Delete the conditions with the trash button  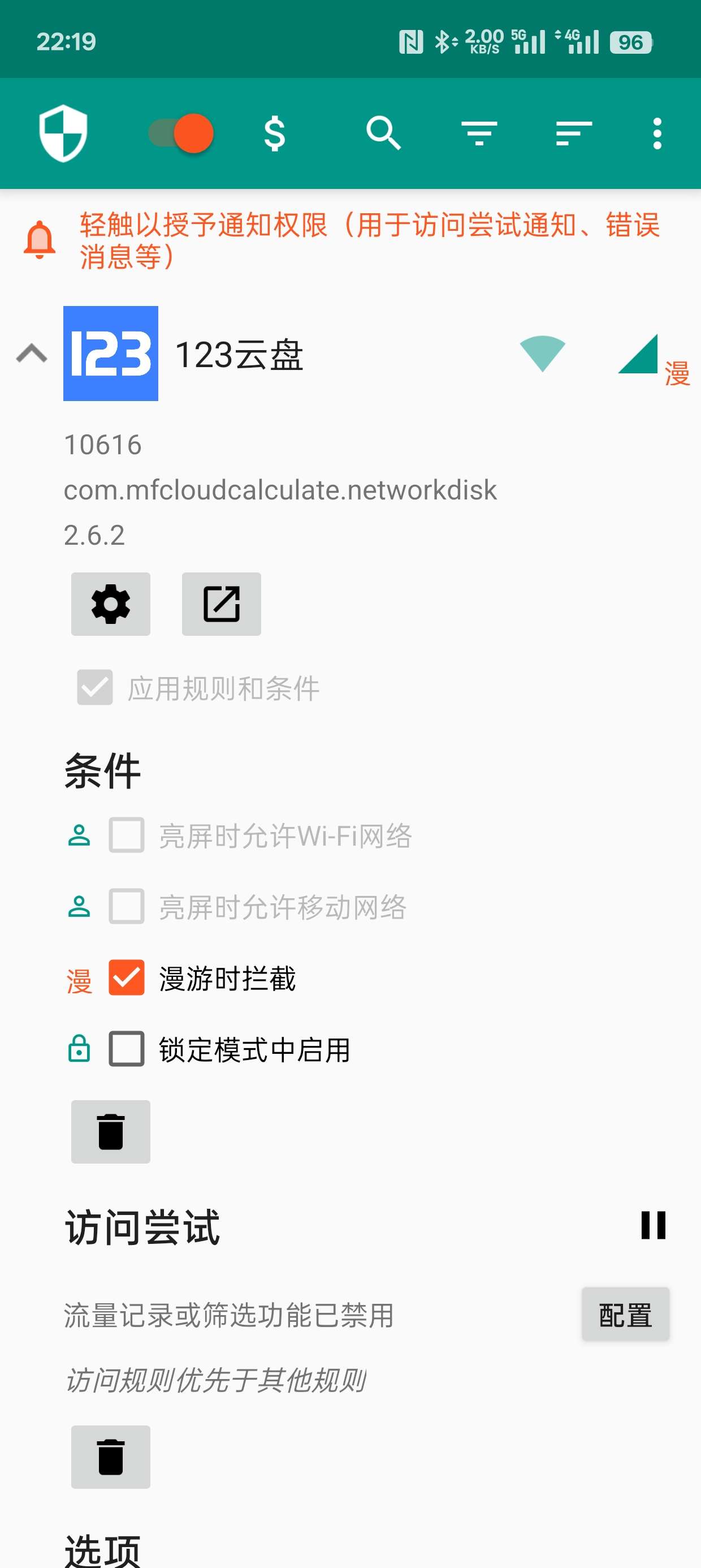[x=111, y=1131]
